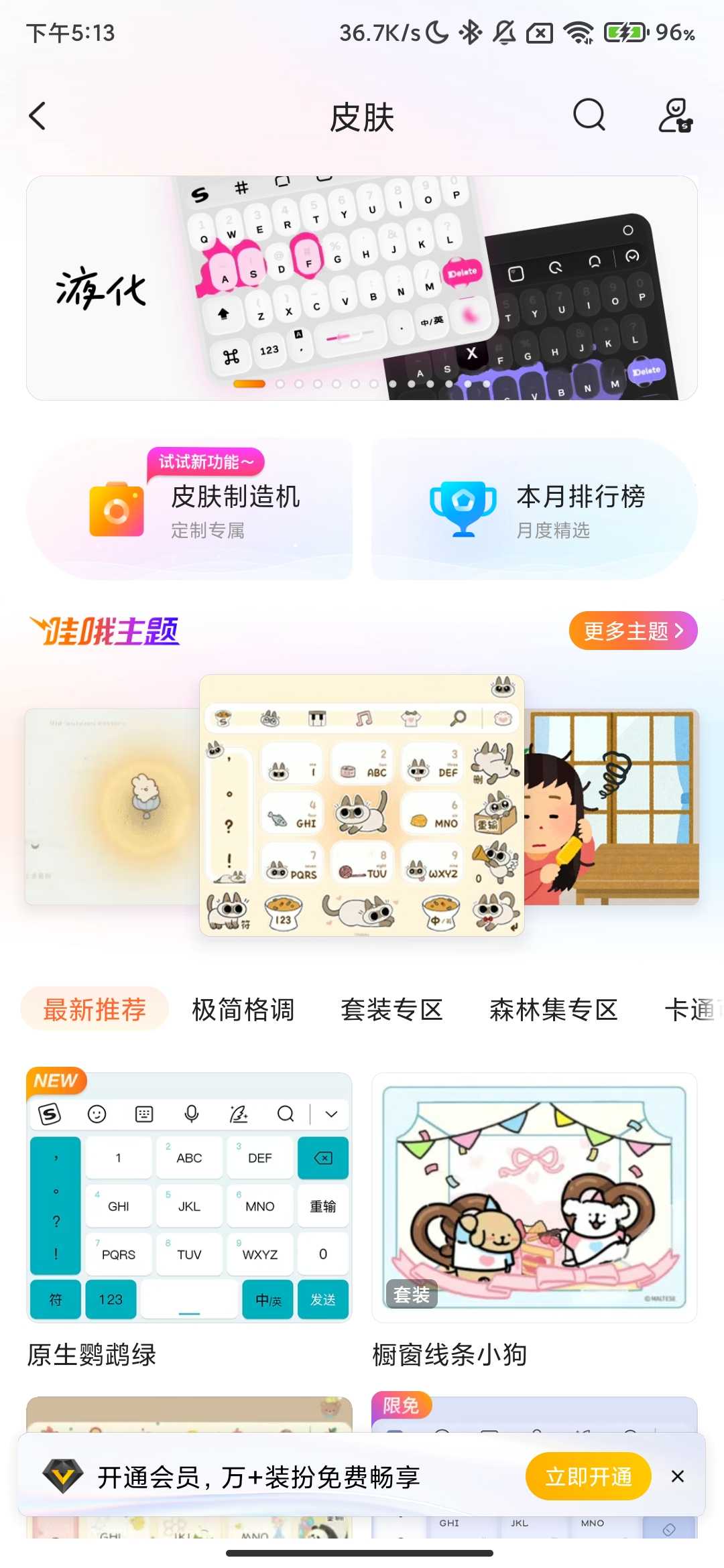Go back using the left arrow icon
Screen dimensions: 724x1568
[x=37, y=115]
